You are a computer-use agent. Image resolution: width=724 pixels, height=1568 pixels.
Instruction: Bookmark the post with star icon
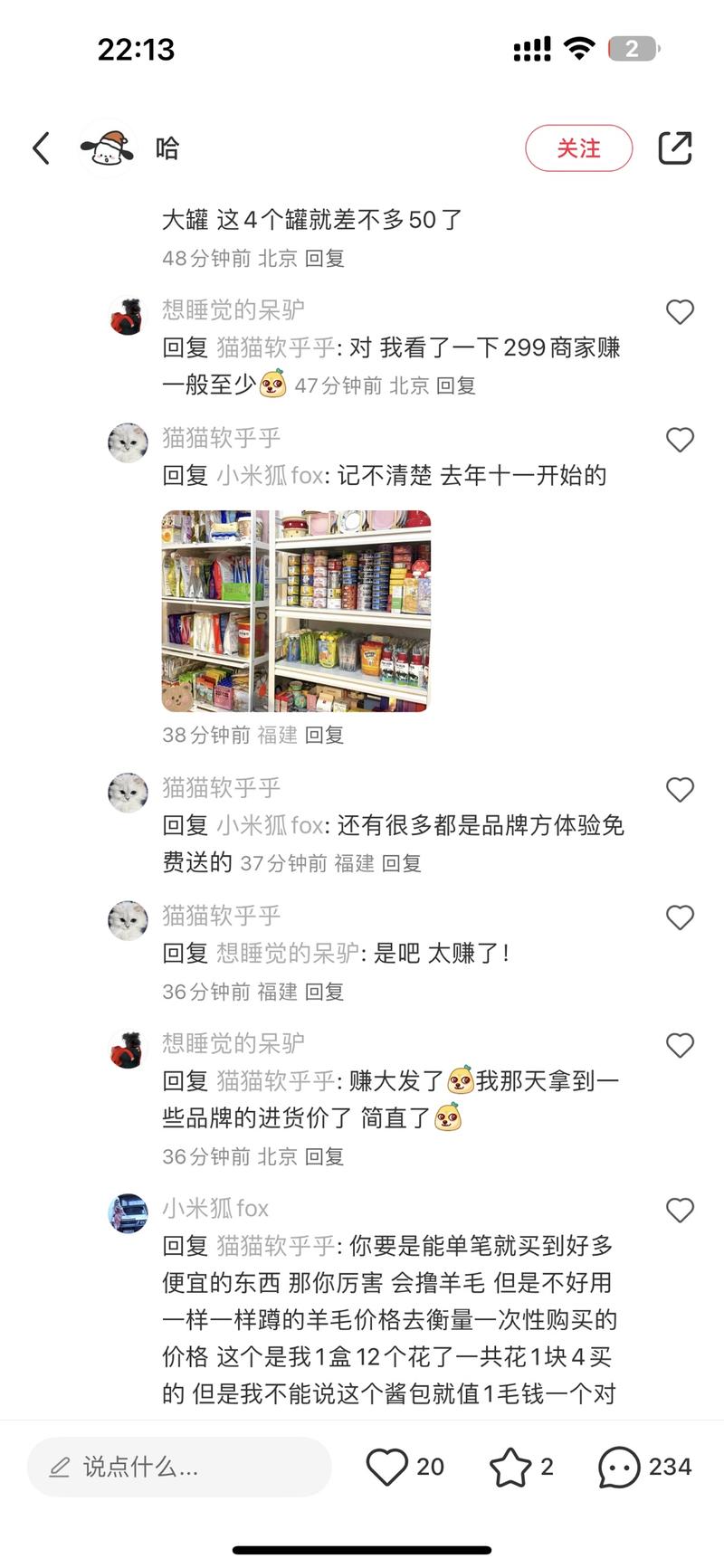[510, 1467]
